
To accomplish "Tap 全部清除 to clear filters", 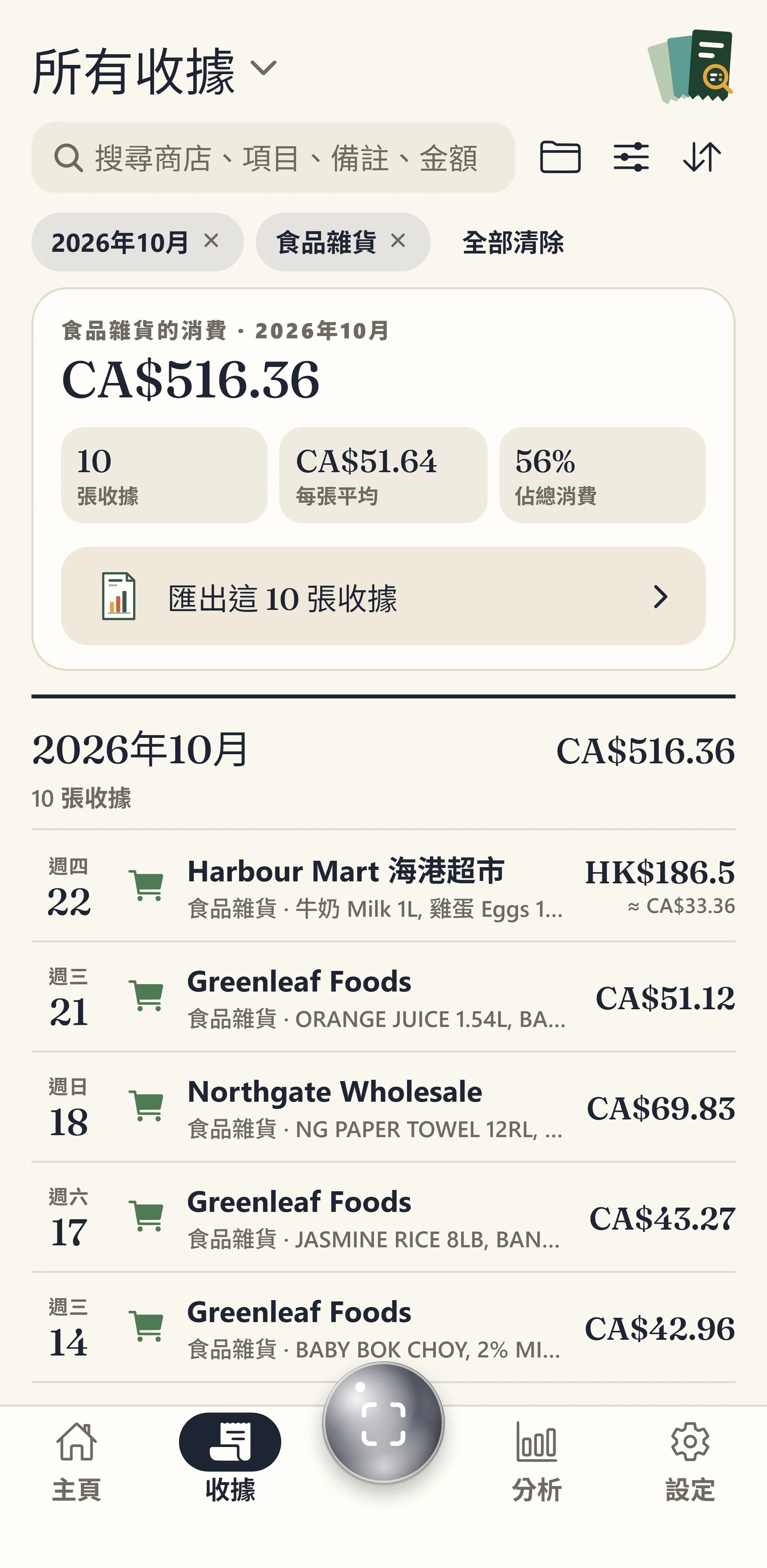I will tap(513, 242).
